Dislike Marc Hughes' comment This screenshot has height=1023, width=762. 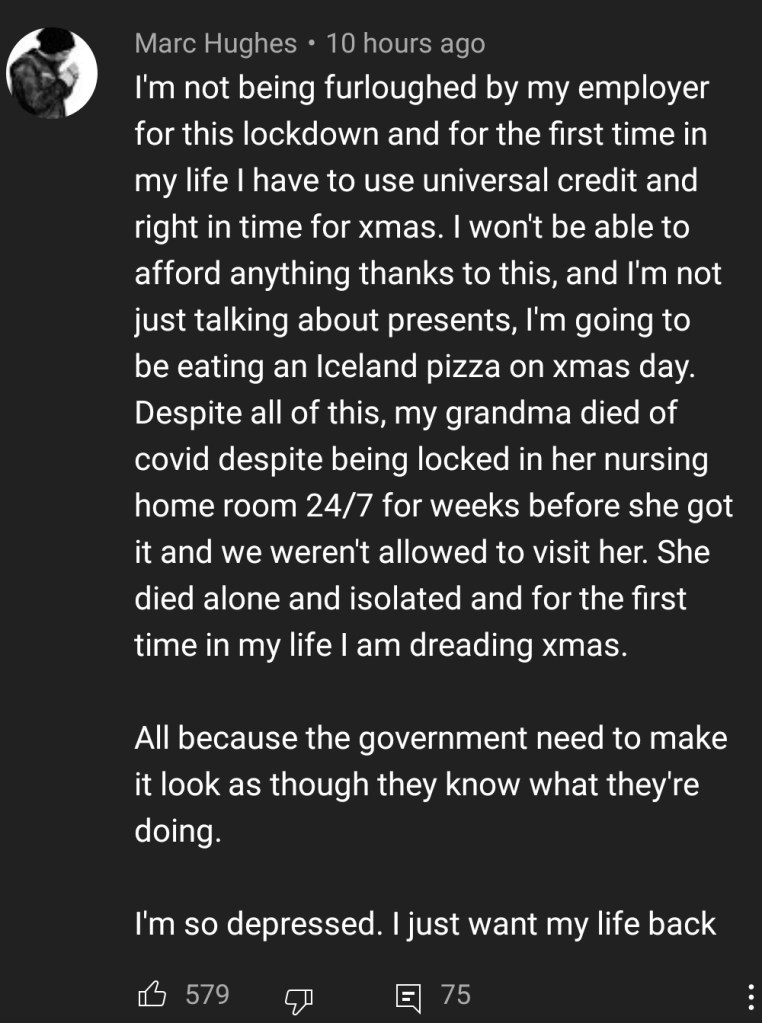(297, 995)
